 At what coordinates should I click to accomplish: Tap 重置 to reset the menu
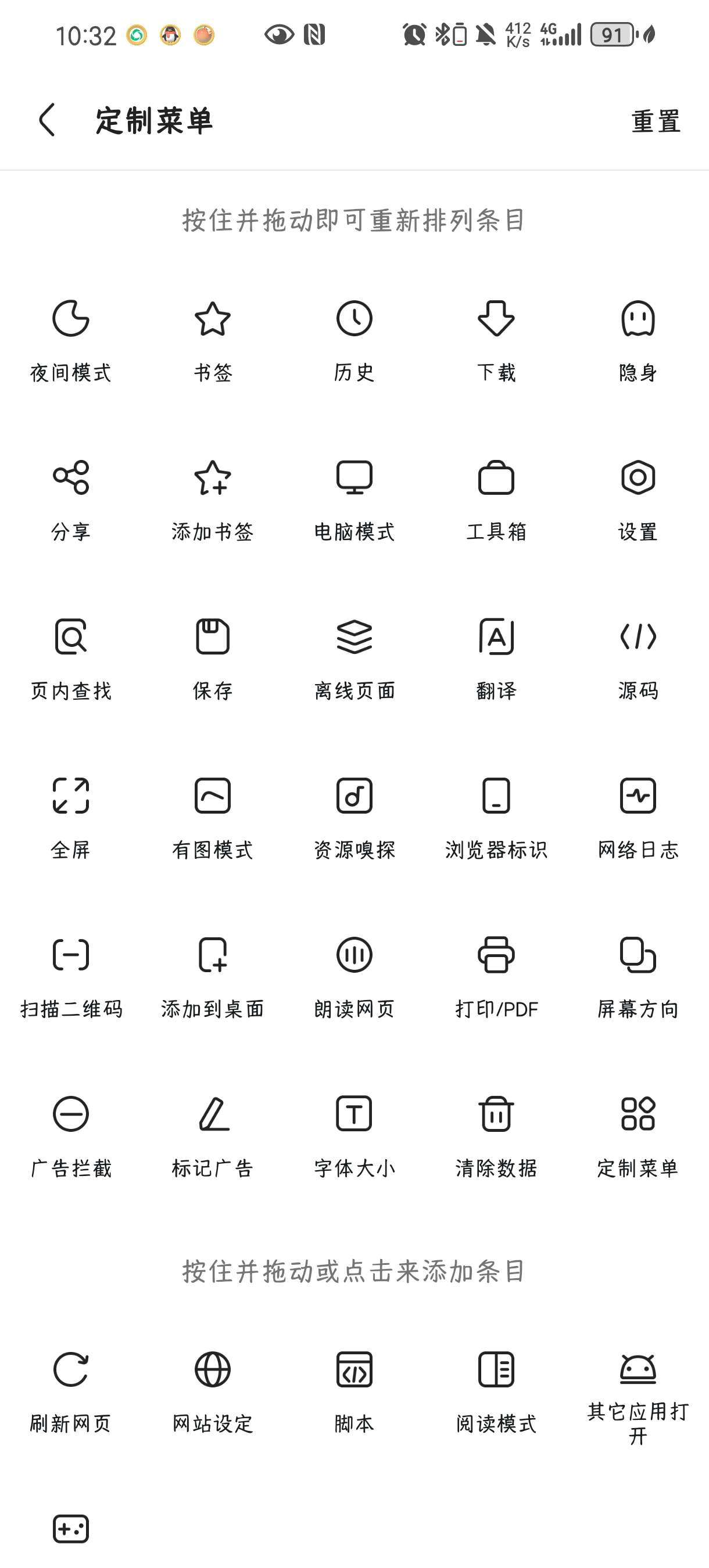point(656,121)
